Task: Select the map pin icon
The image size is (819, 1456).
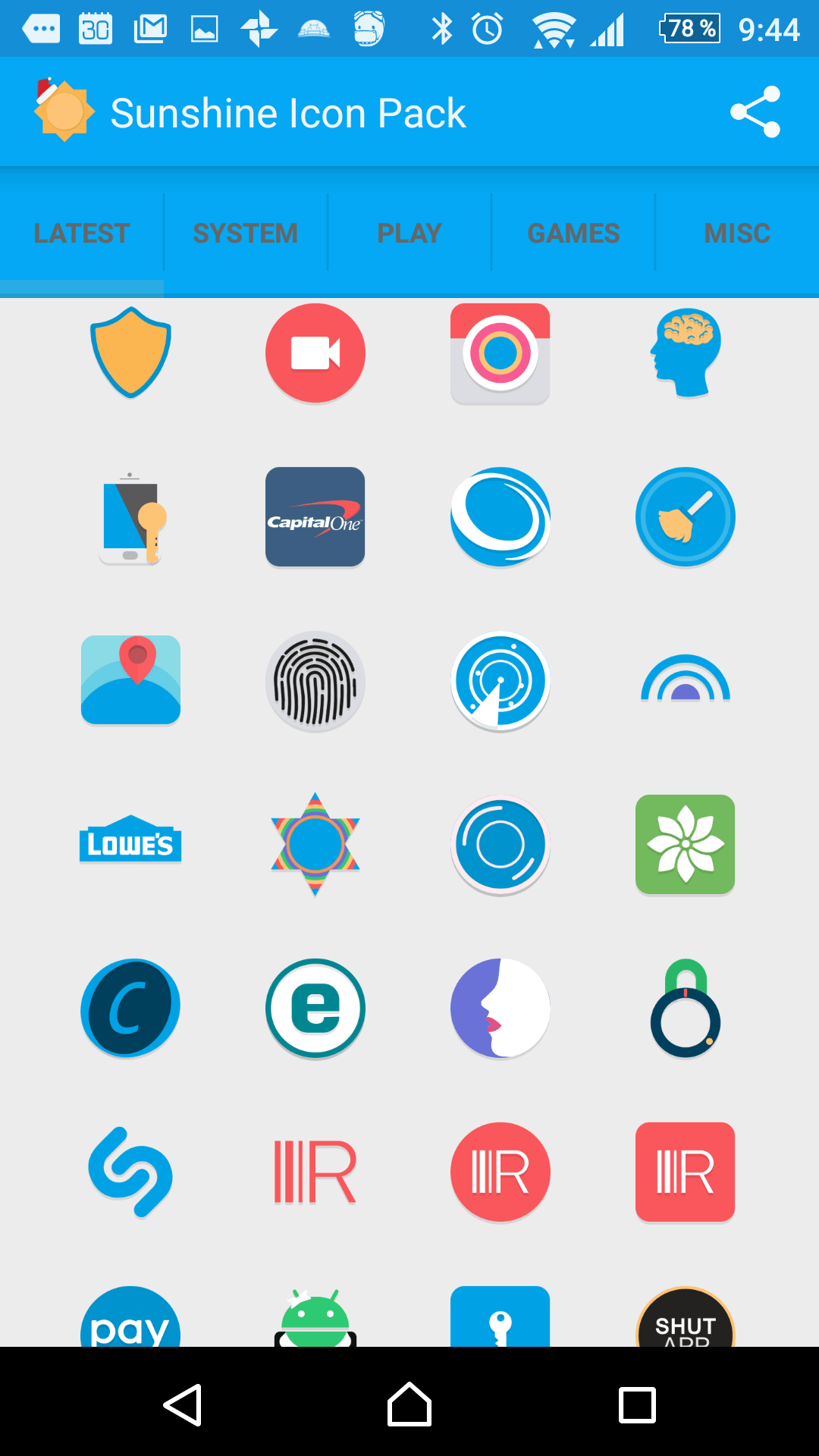Action: coord(130,679)
